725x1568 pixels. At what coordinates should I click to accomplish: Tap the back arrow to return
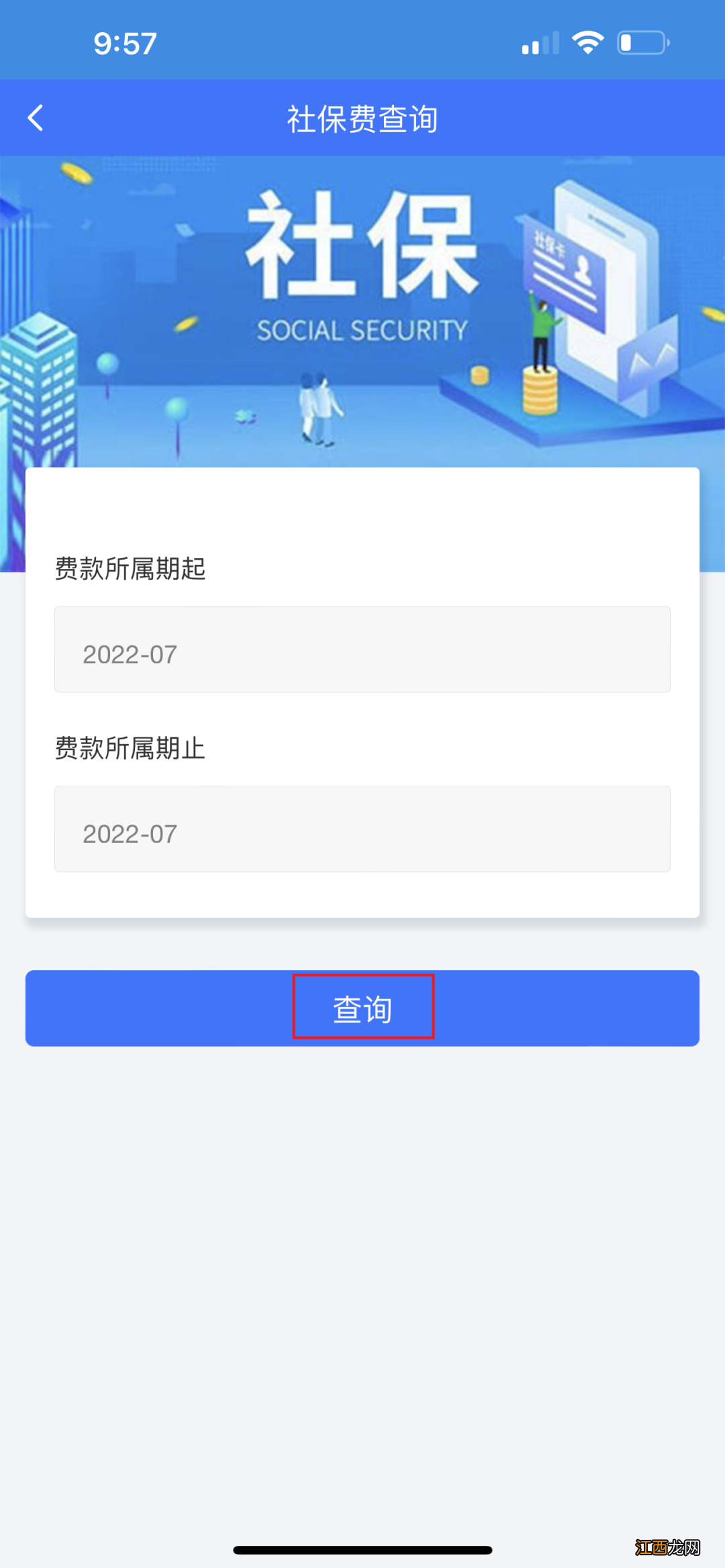point(34,117)
